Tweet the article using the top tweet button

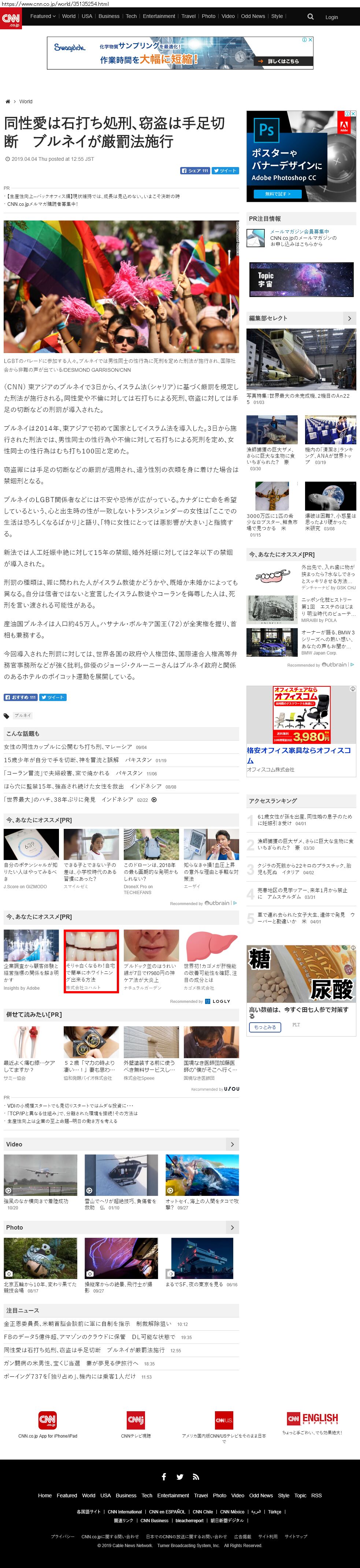225,170
